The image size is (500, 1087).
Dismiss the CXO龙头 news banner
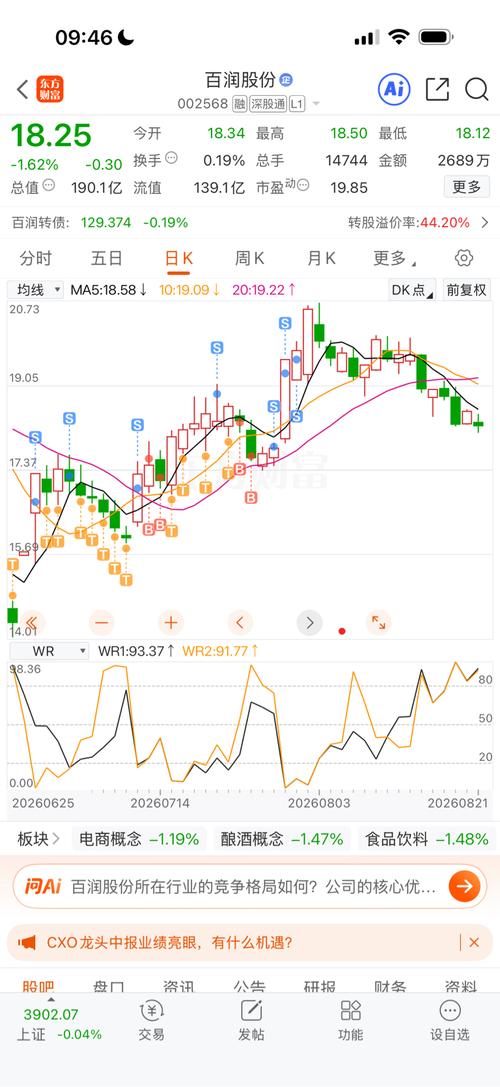coord(474,942)
